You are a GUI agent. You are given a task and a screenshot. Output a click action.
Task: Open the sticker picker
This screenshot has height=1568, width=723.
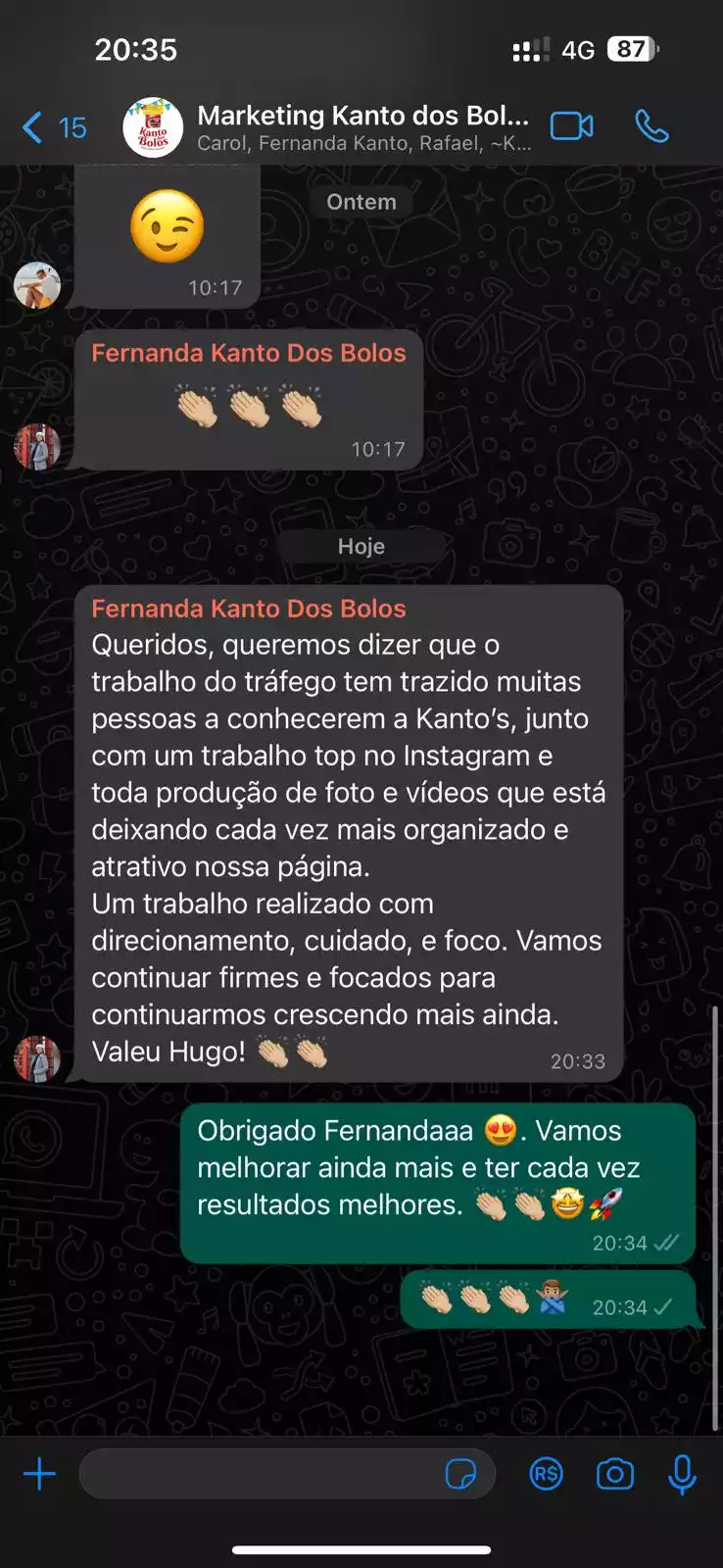(460, 1474)
